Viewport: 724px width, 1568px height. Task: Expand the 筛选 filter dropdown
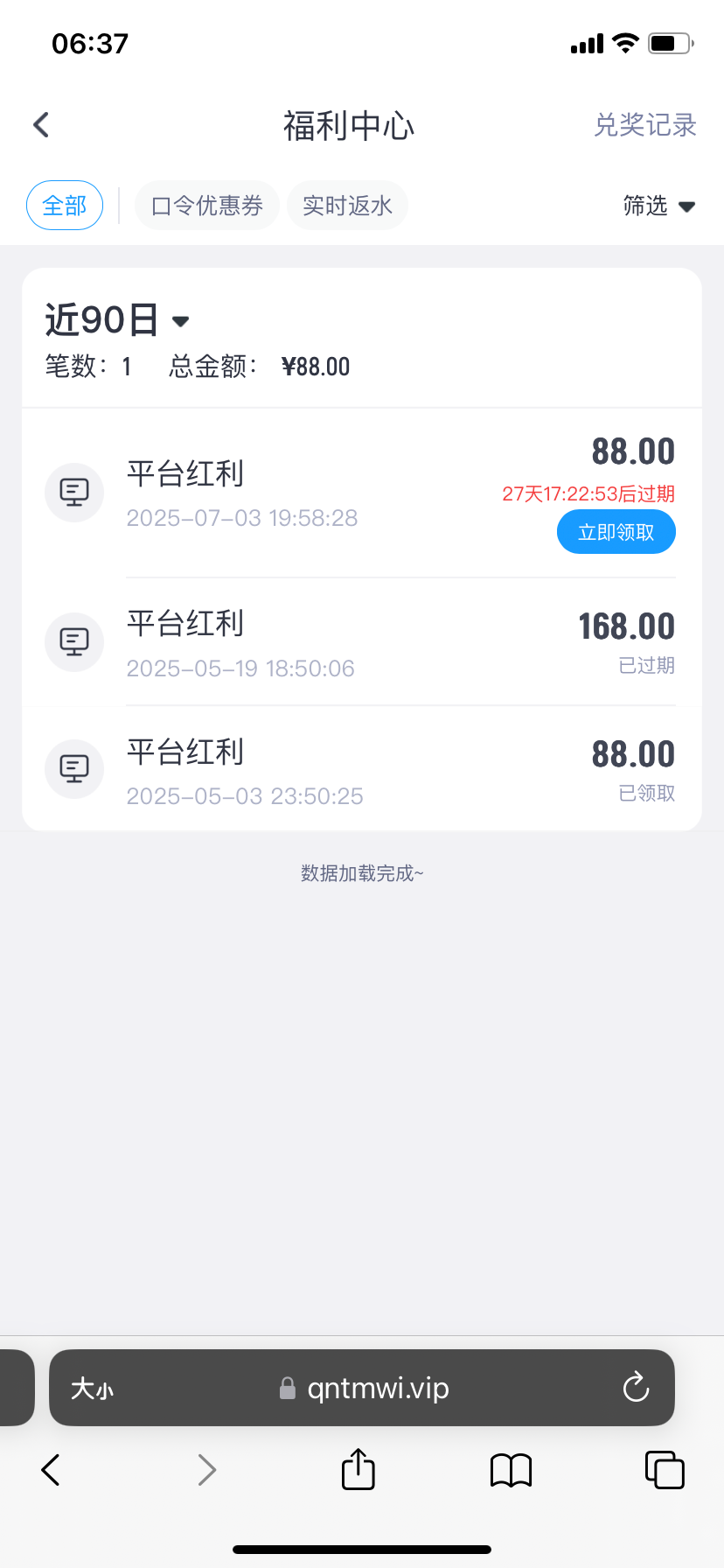point(658,206)
